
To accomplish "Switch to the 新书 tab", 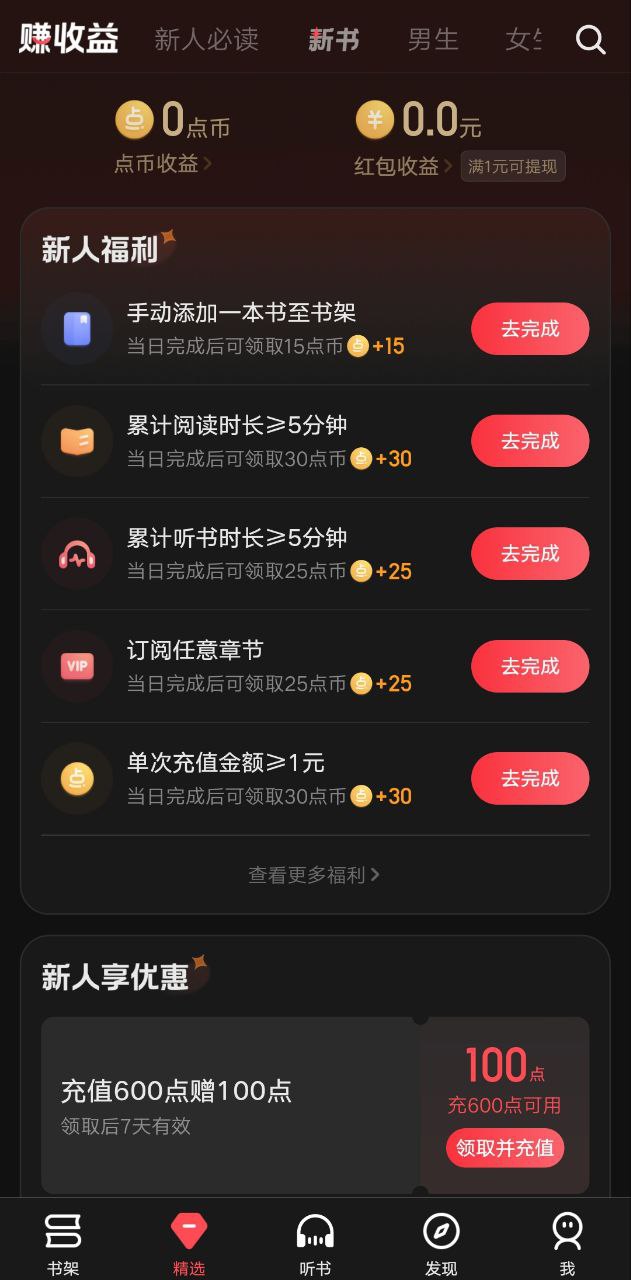I will (334, 40).
